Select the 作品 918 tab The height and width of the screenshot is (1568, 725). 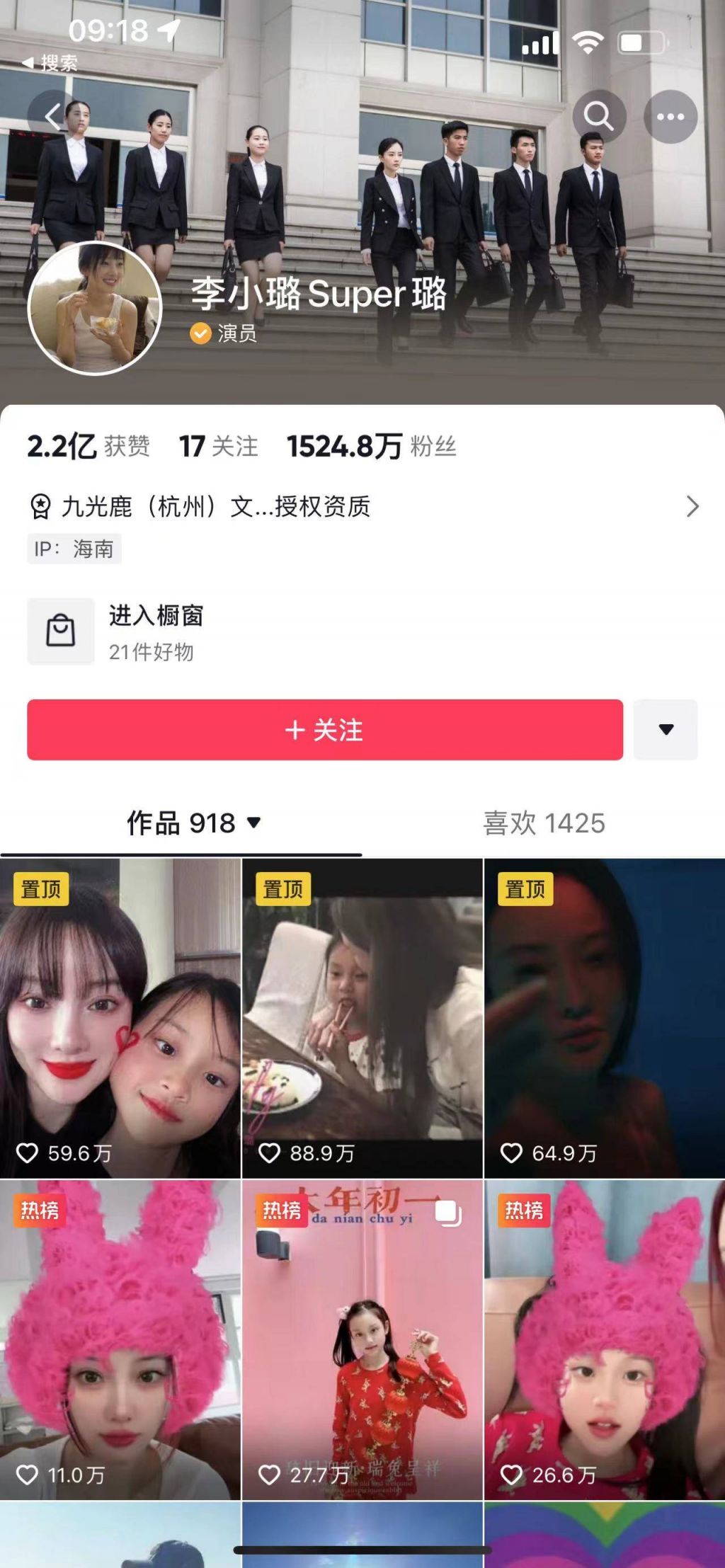click(x=193, y=823)
